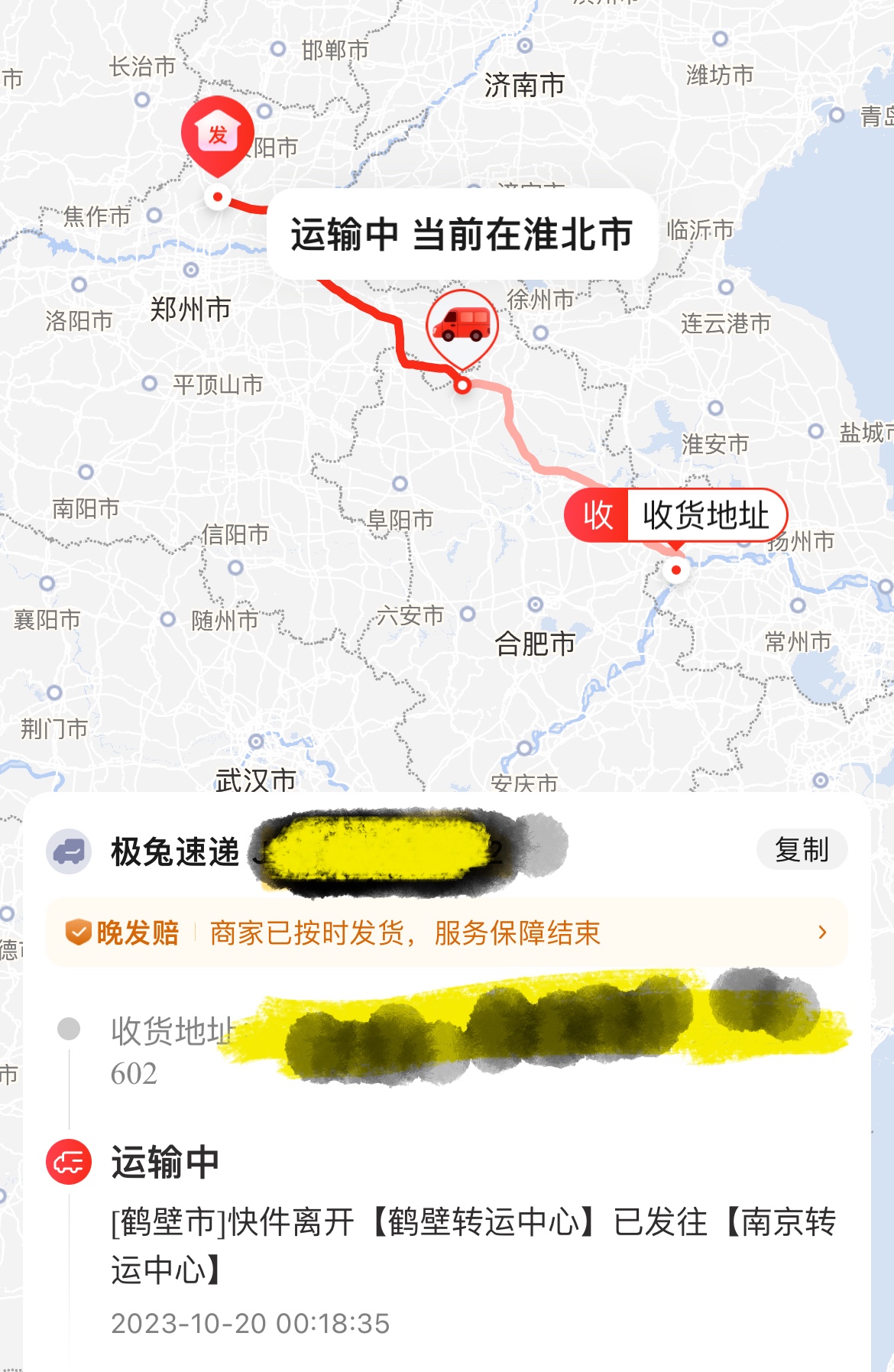Tap the red delivery truck marker
This screenshot has width=894, height=1372.
(462, 324)
